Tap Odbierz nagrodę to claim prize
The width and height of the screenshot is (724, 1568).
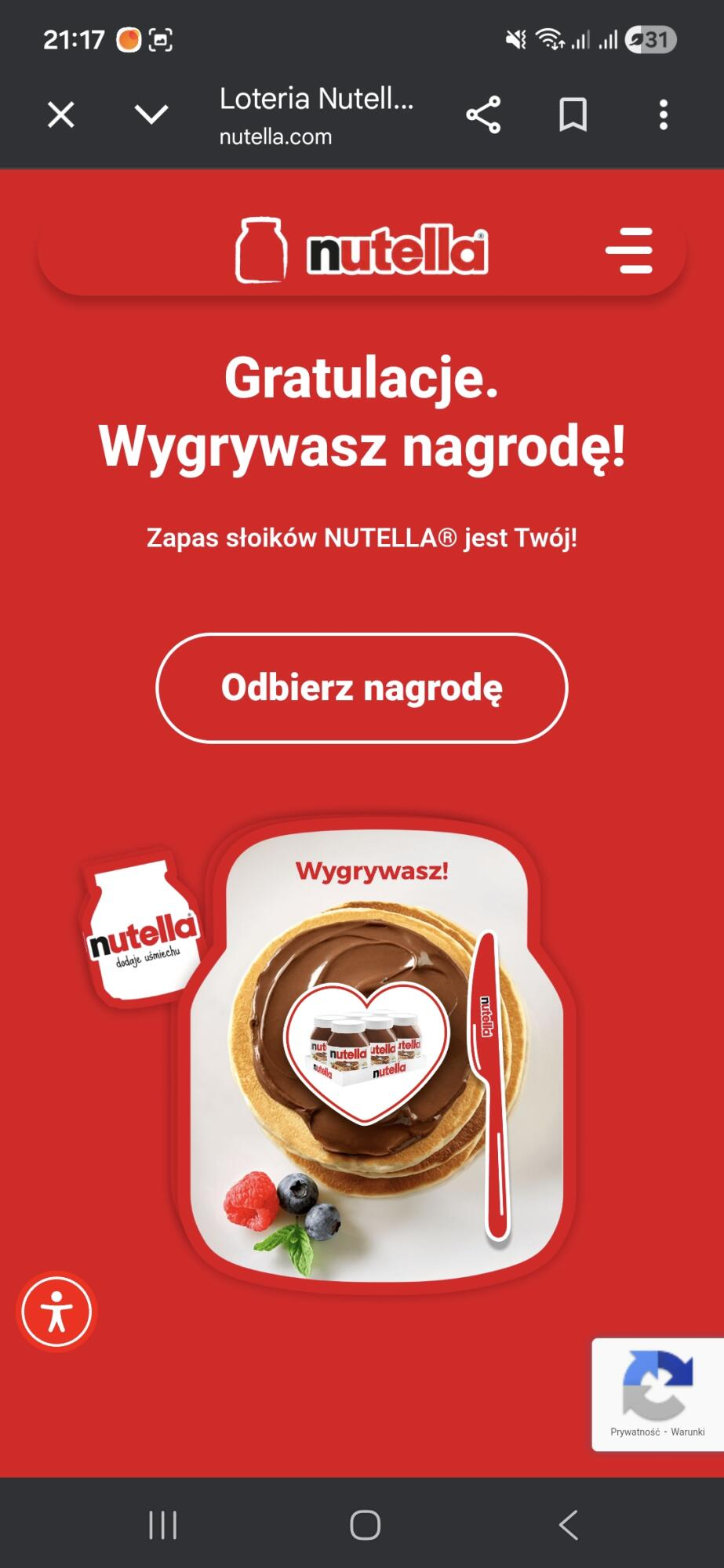click(362, 688)
